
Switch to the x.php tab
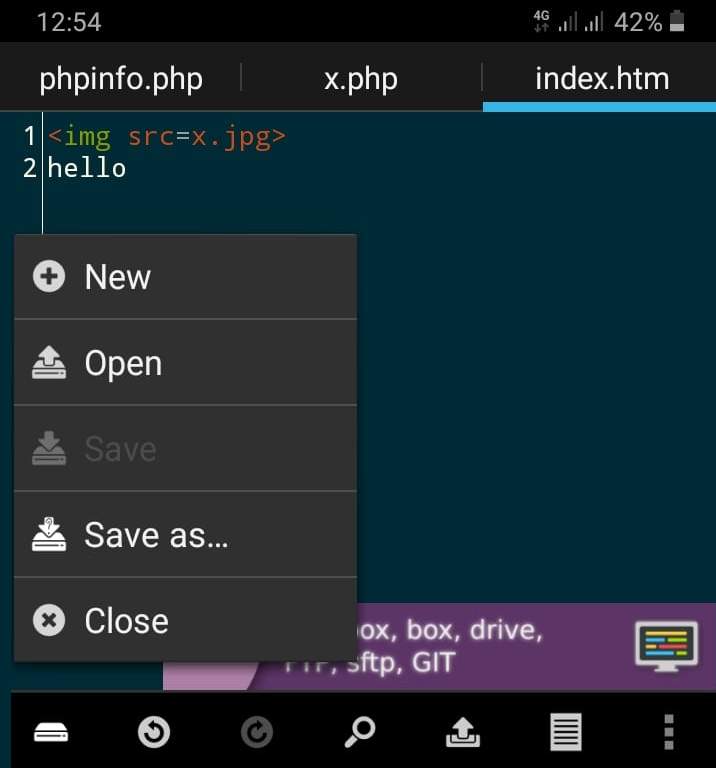coord(361,79)
